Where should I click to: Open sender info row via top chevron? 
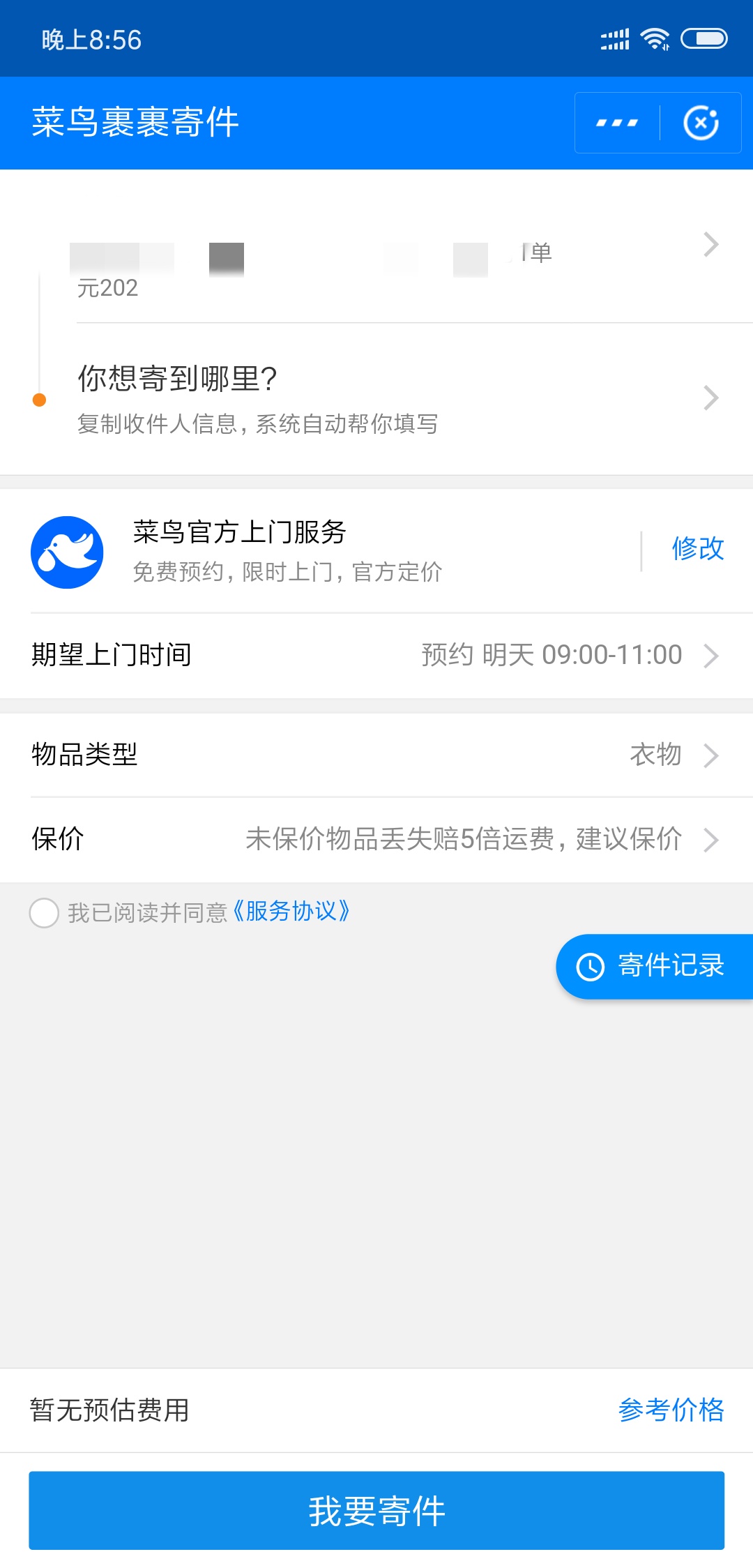(x=712, y=246)
